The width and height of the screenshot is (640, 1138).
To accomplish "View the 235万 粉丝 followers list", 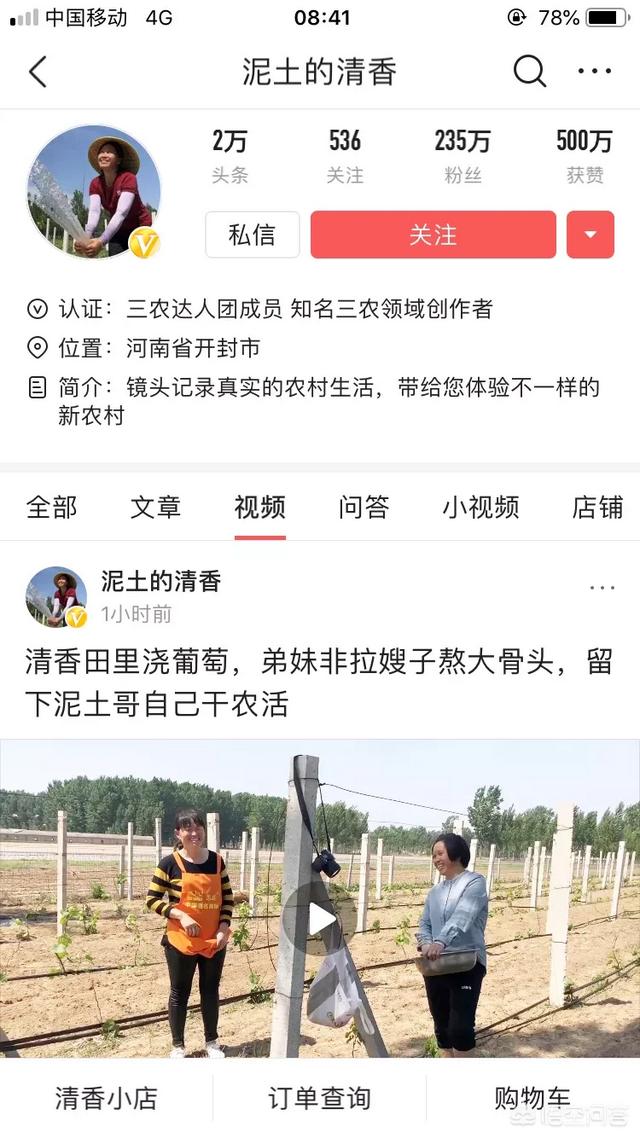I will [463, 156].
